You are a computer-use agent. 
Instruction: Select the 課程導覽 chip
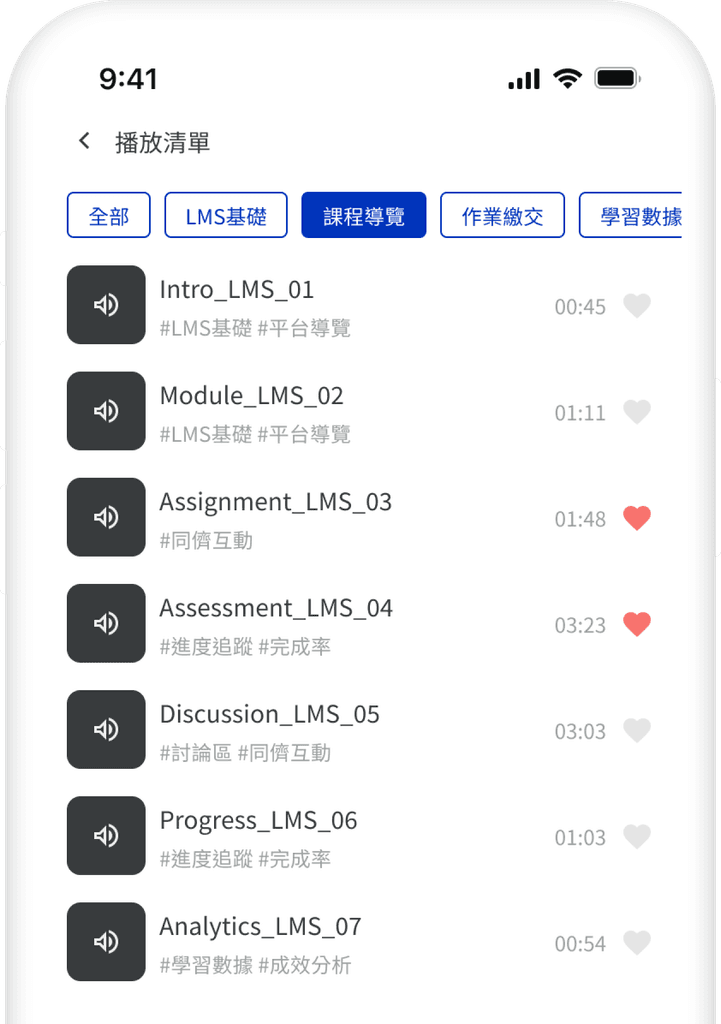364,215
